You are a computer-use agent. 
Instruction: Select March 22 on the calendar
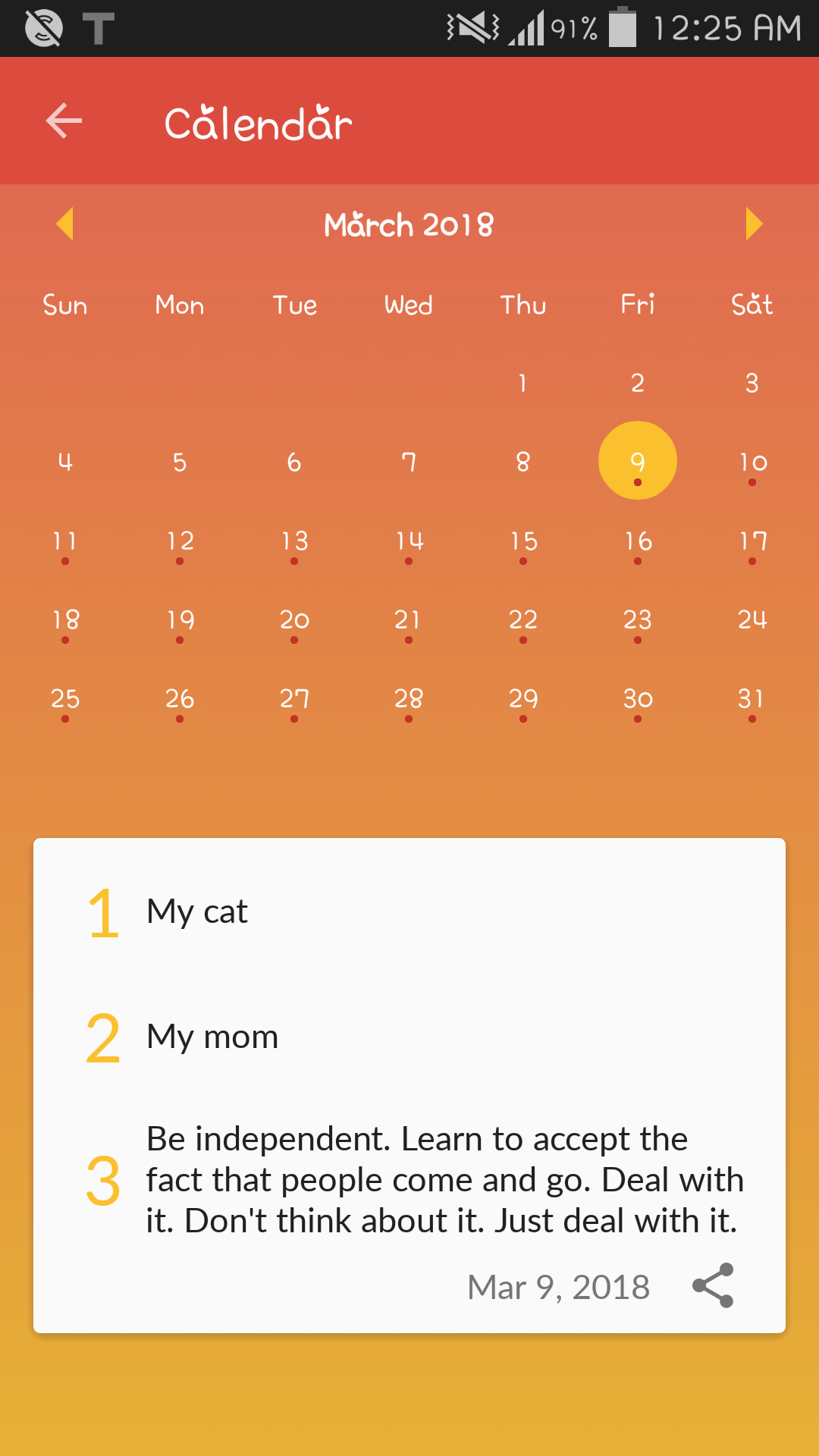pyautogui.click(x=523, y=620)
